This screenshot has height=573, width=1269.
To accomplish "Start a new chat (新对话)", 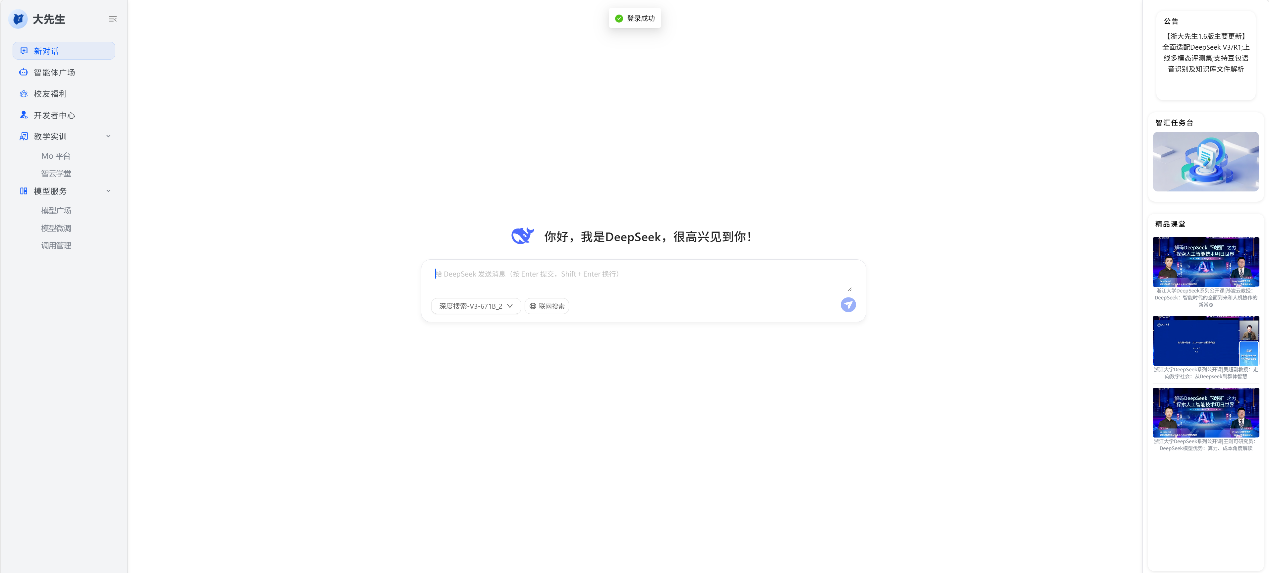I will coord(63,51).
